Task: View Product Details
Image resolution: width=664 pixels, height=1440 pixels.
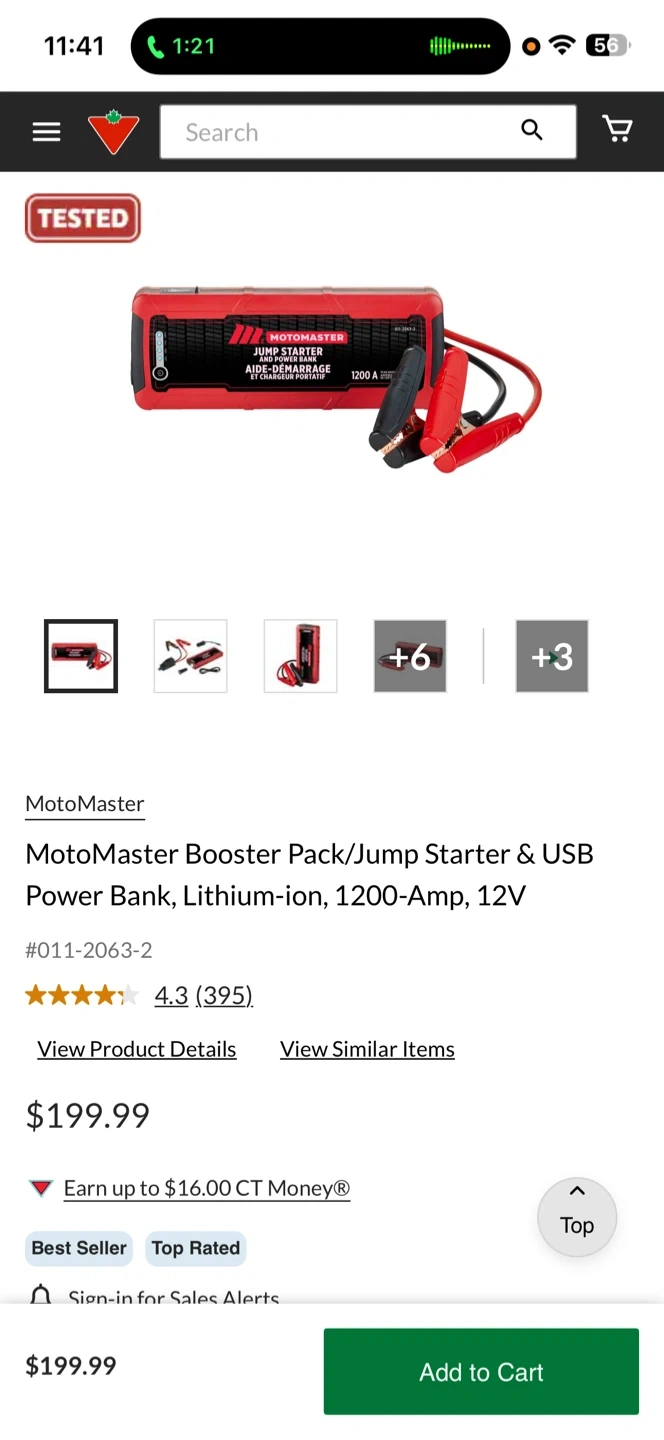Action: 137,1049
